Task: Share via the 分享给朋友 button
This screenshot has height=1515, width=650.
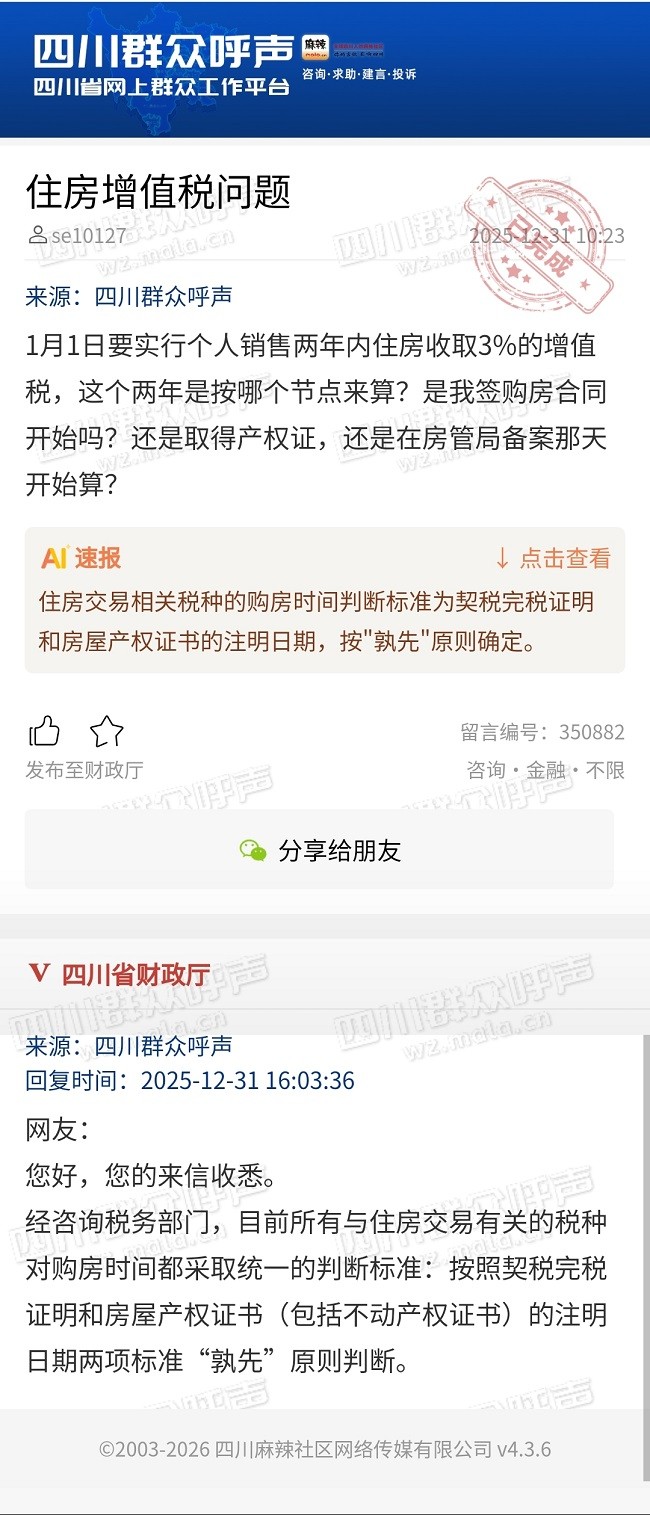Action: [320, 850]
